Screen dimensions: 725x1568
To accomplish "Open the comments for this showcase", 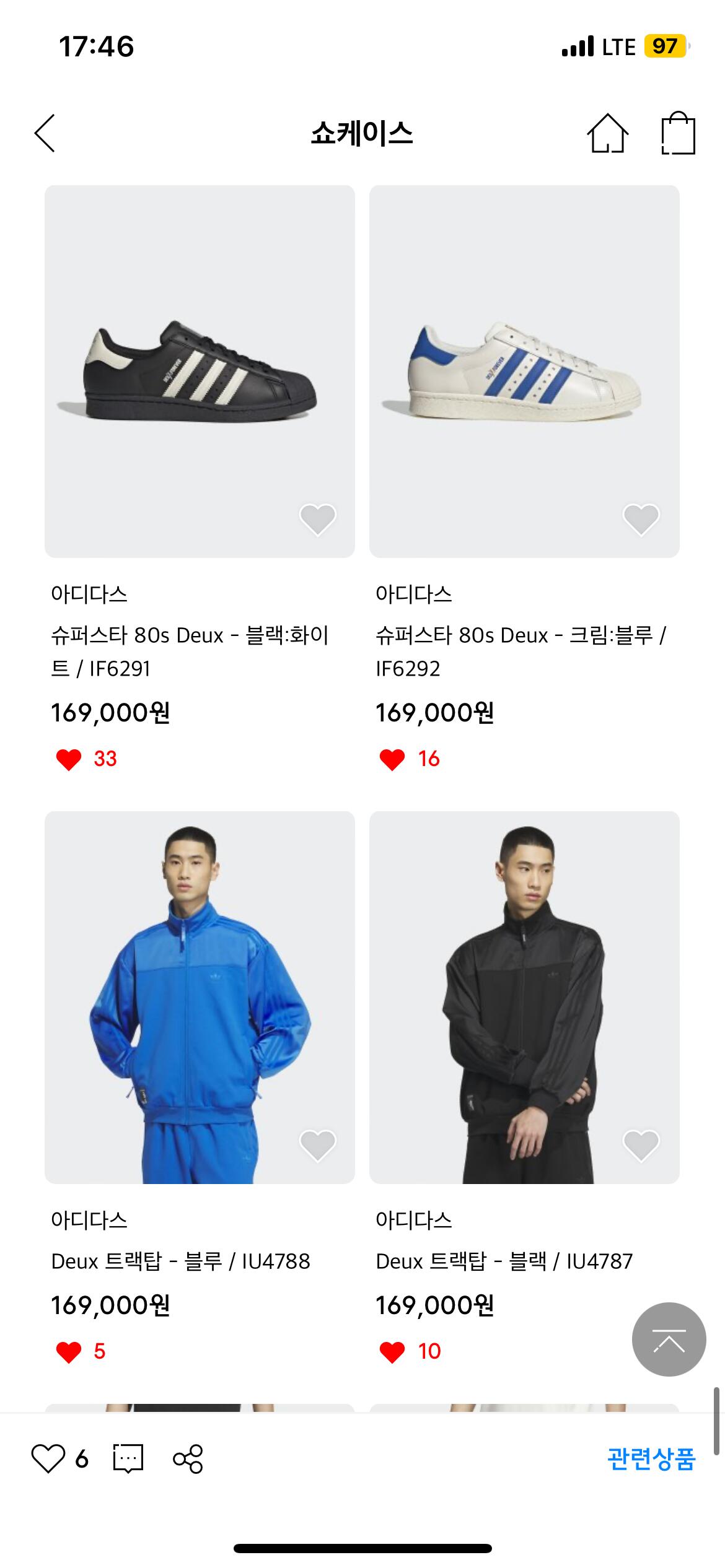I will [x=128, y=1458].
